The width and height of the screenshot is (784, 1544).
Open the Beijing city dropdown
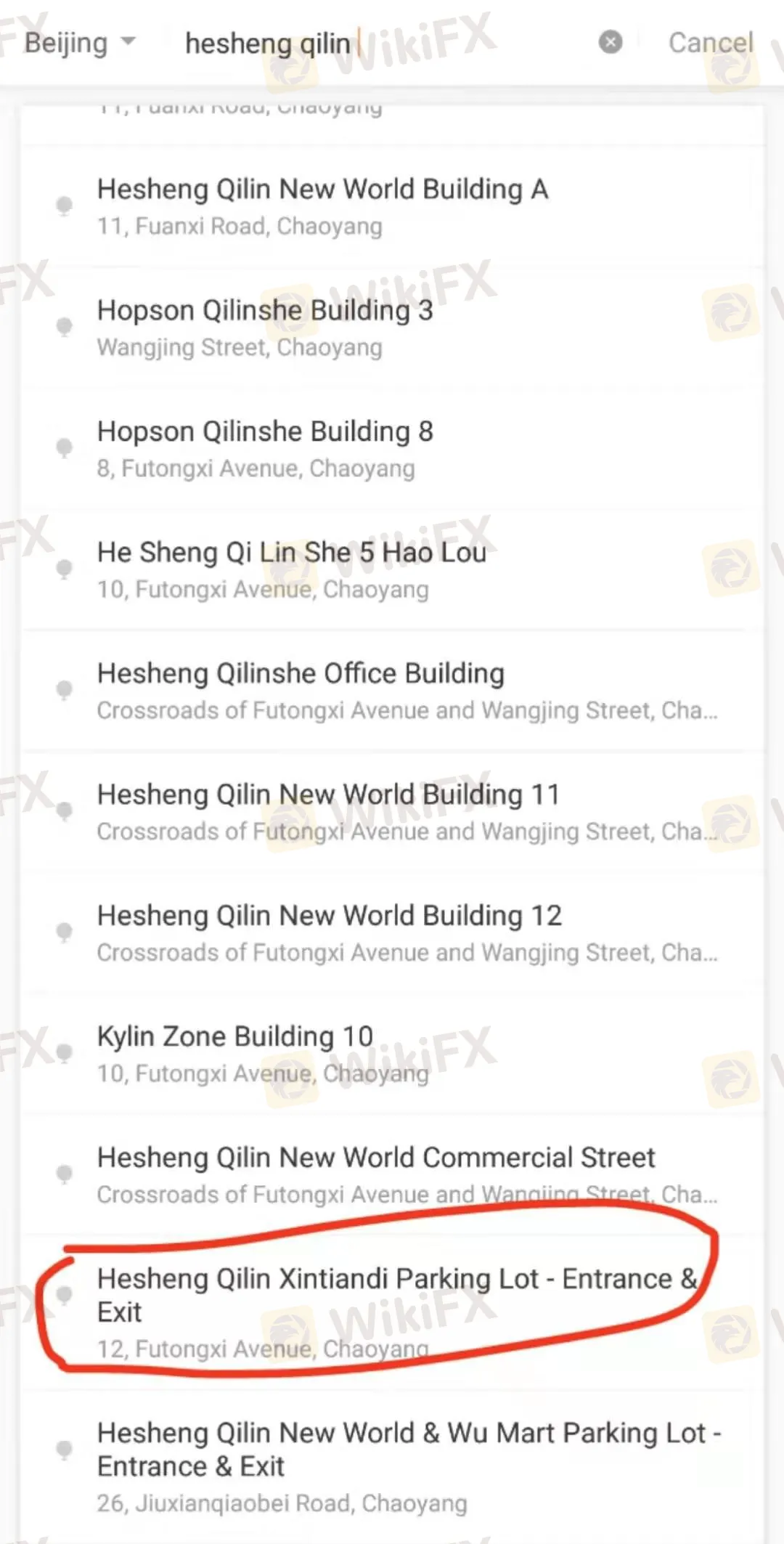(80, 43)
